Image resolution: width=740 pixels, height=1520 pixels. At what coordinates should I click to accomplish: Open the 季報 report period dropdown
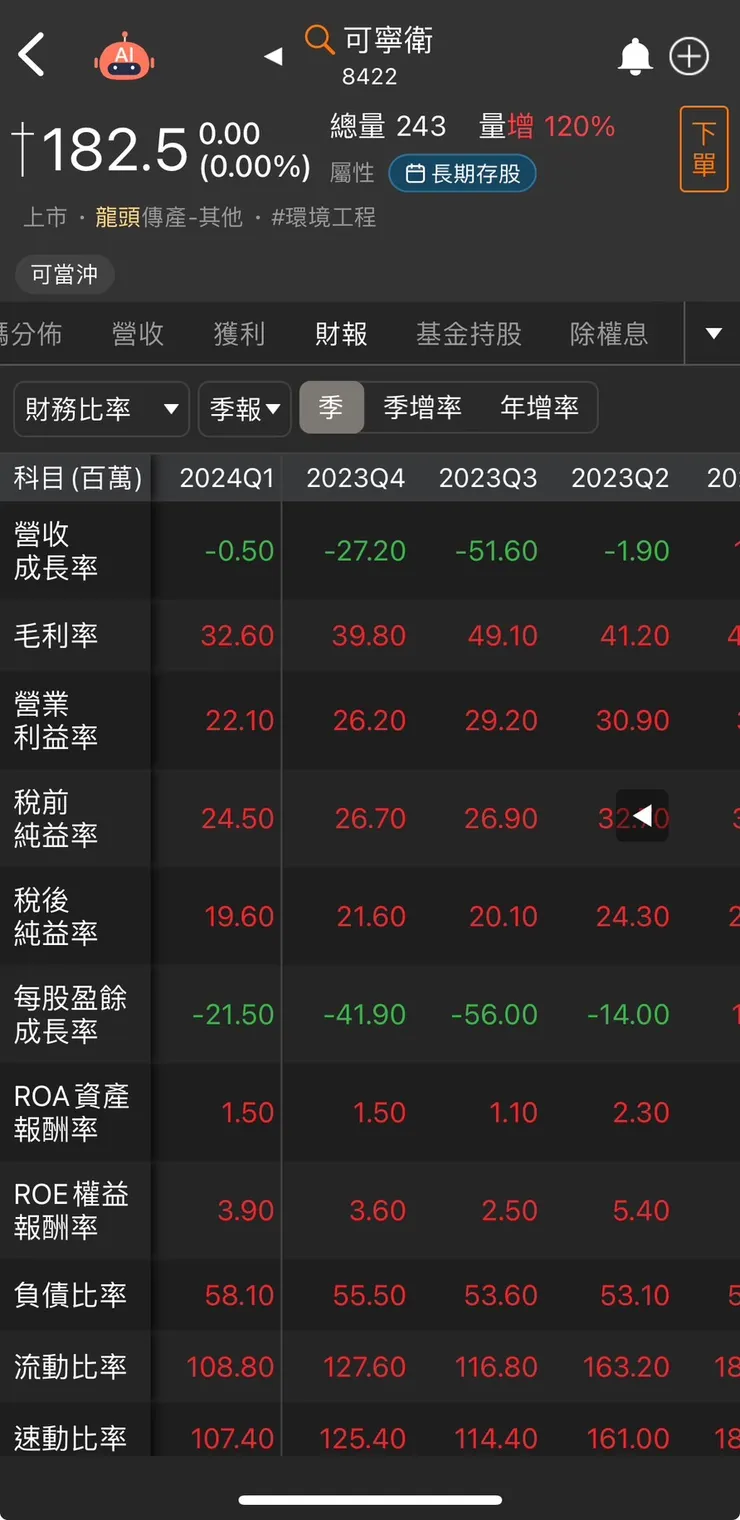coord(244,408)
